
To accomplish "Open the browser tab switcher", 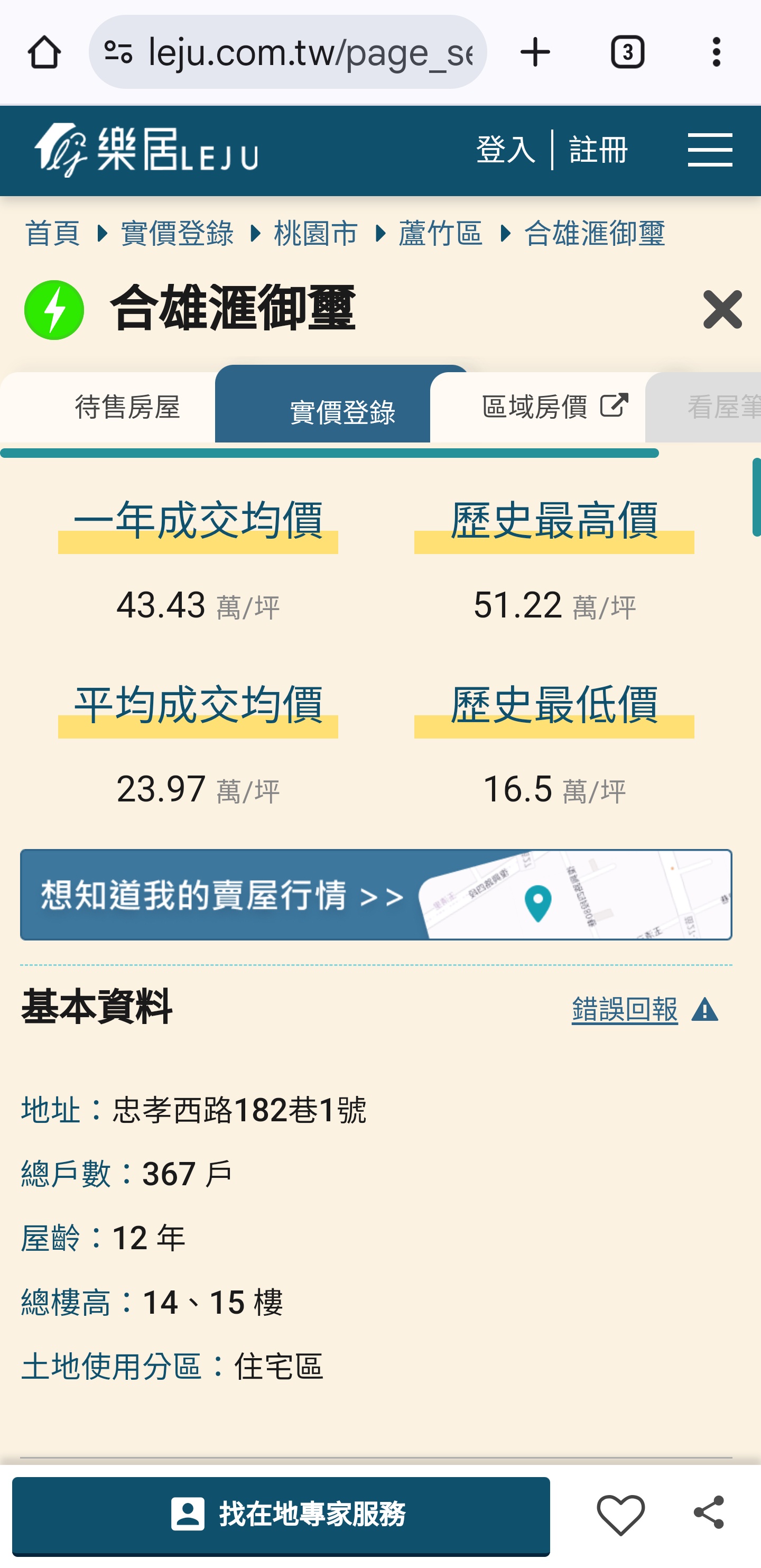I will pyautogui.click(x=627, y=52).
